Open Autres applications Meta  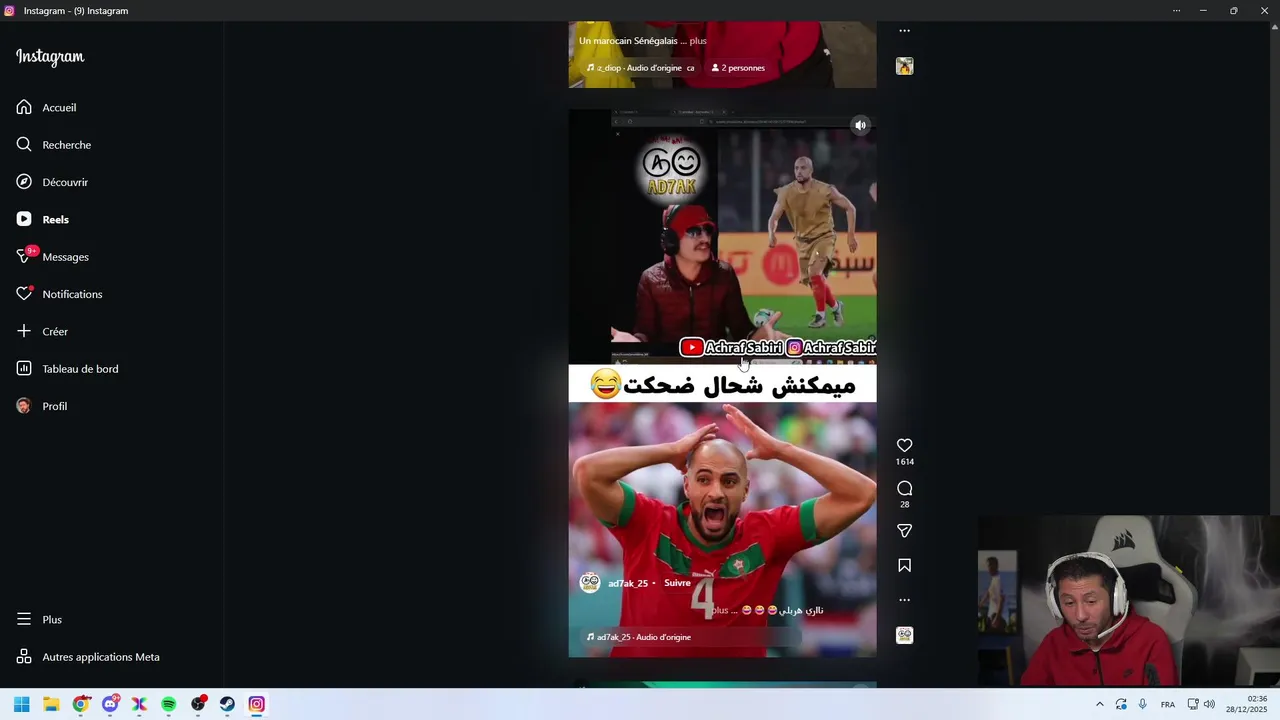100,657
